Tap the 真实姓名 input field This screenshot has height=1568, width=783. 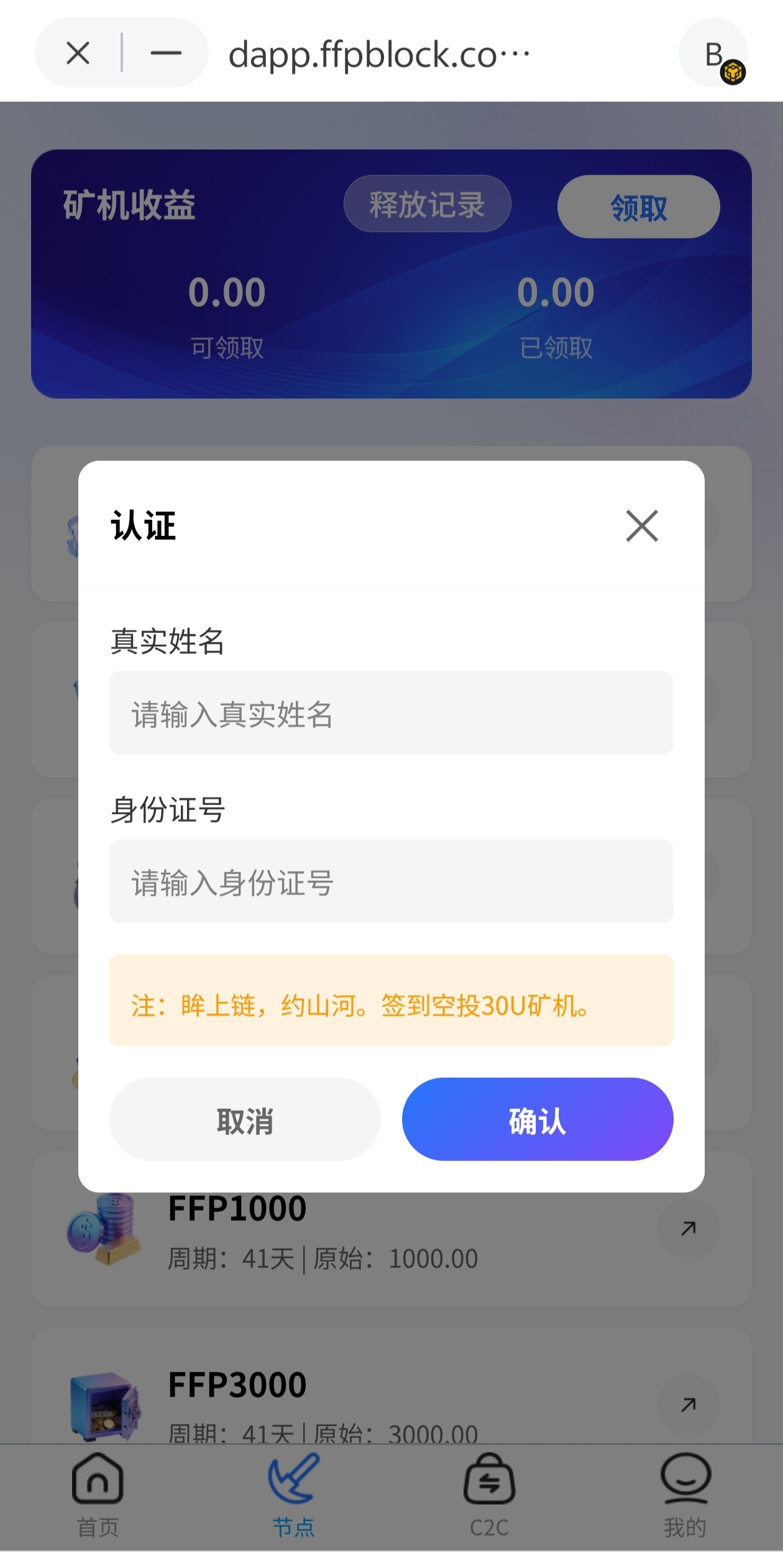(391, 713)
